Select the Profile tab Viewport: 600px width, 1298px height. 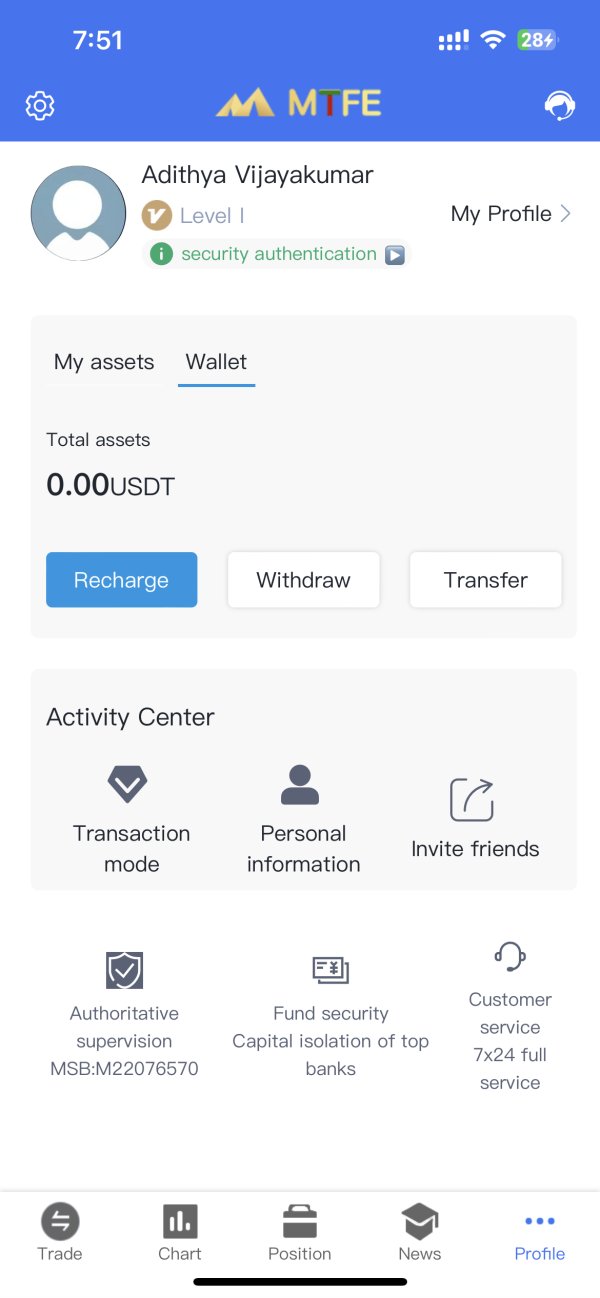(x=540, y=1233)
